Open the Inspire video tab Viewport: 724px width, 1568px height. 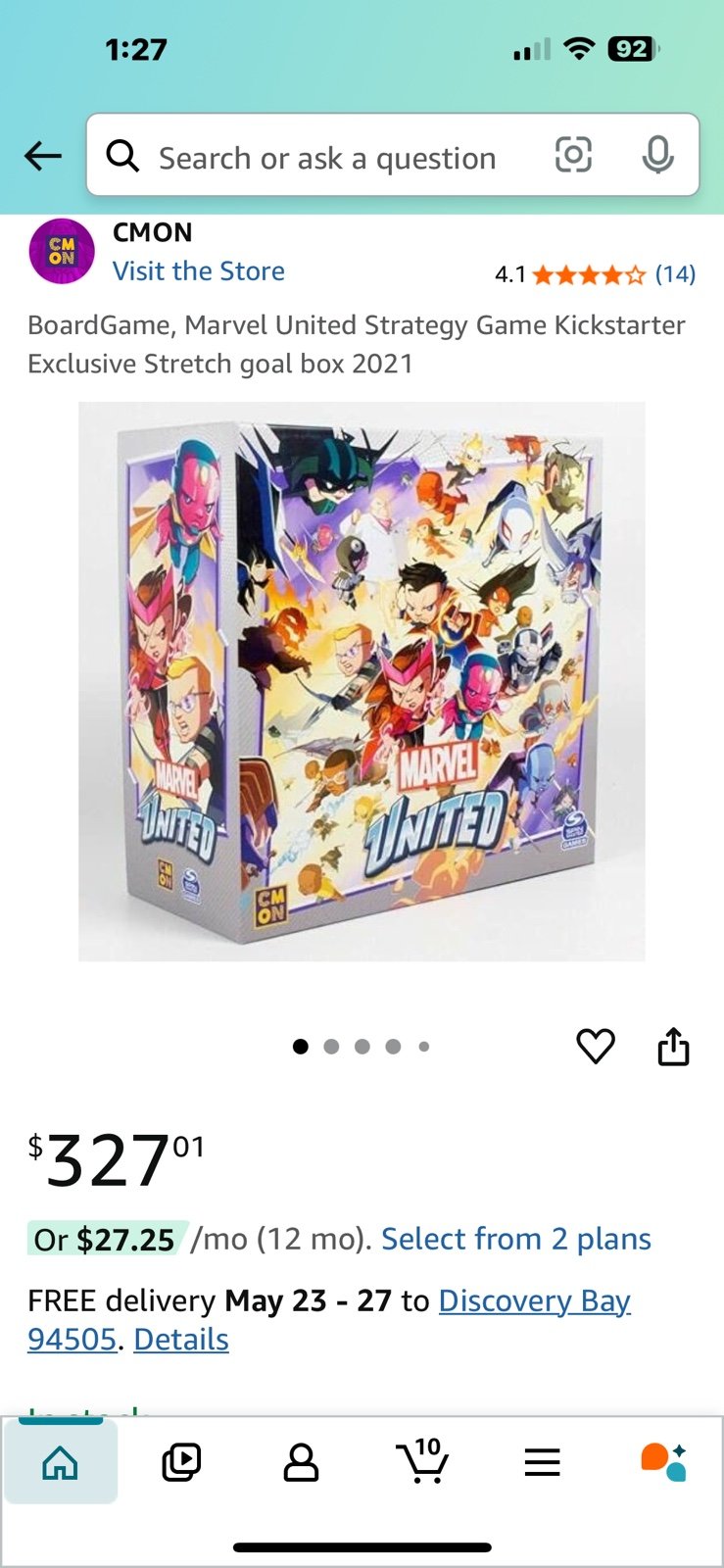pyautogui.click(x=180, y=1462)
